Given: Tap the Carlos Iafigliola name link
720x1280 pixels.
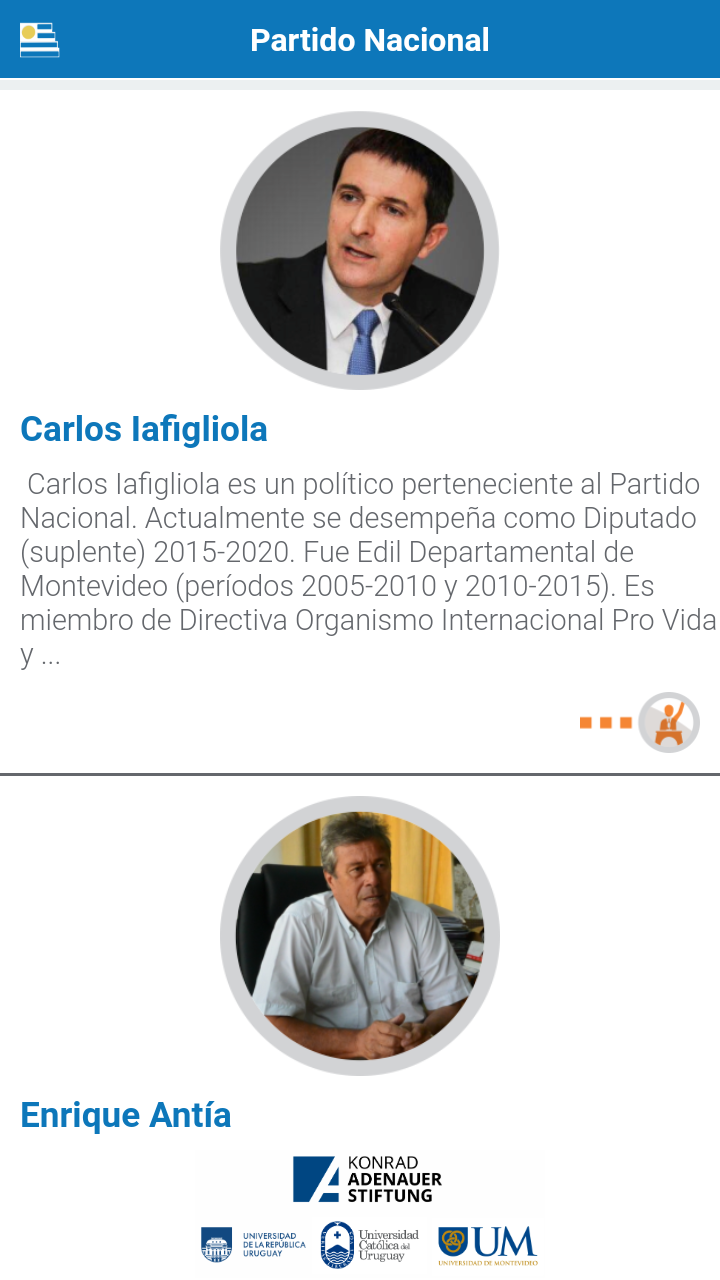Looking at the screenshot, I should 144,429.
